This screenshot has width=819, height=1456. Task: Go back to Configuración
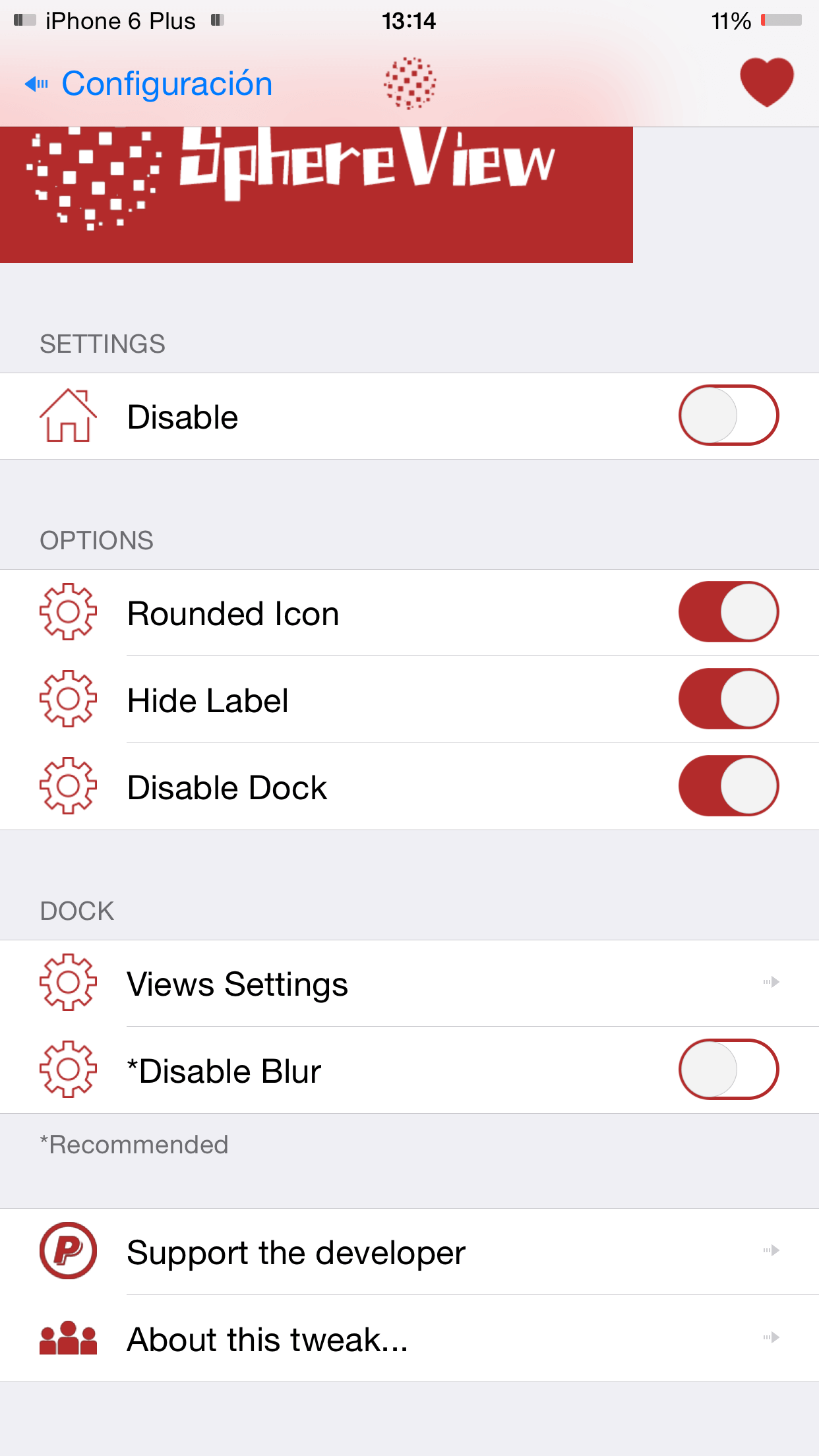click(149, 84)
